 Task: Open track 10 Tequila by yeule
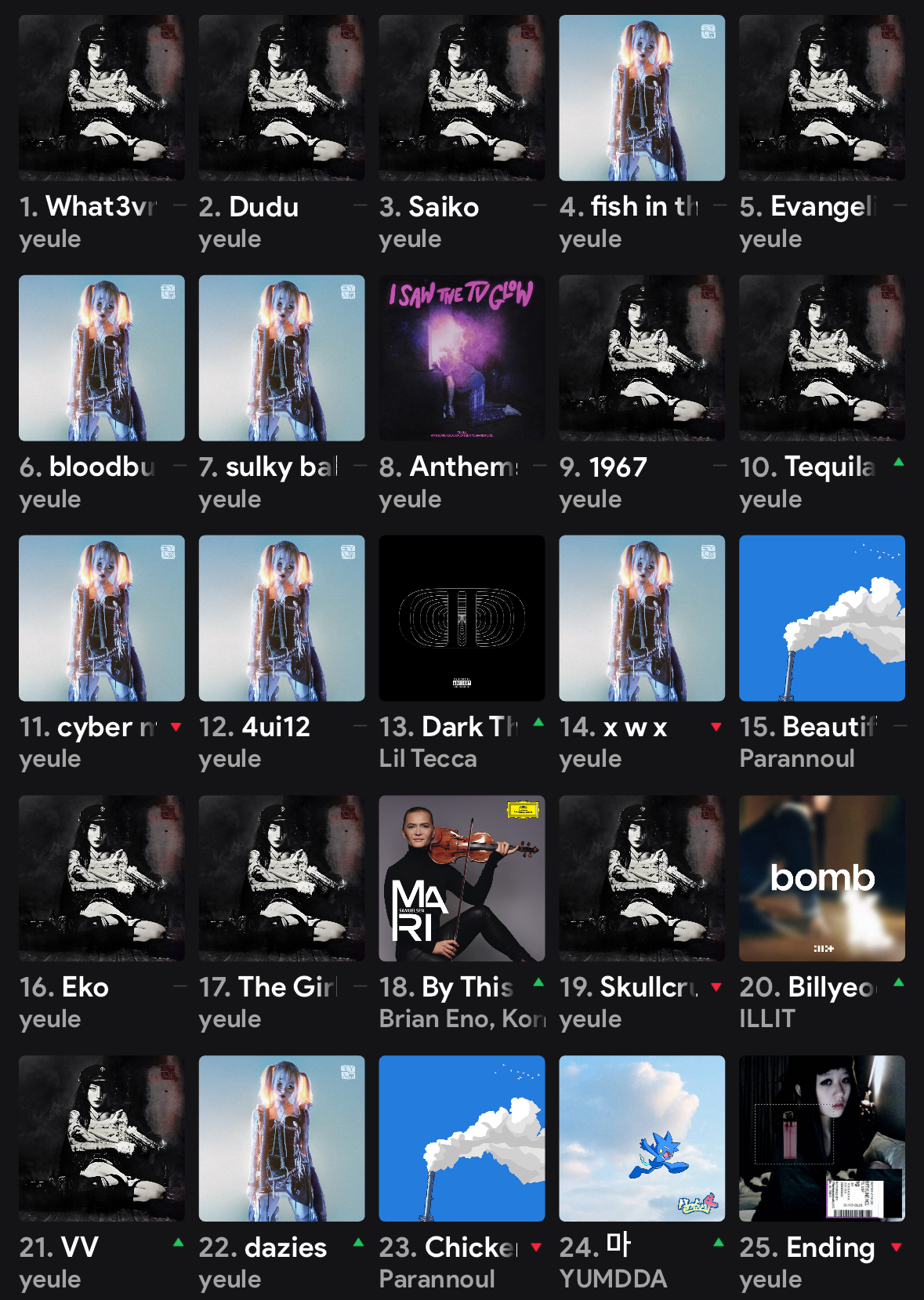click(x=822, y=358)
